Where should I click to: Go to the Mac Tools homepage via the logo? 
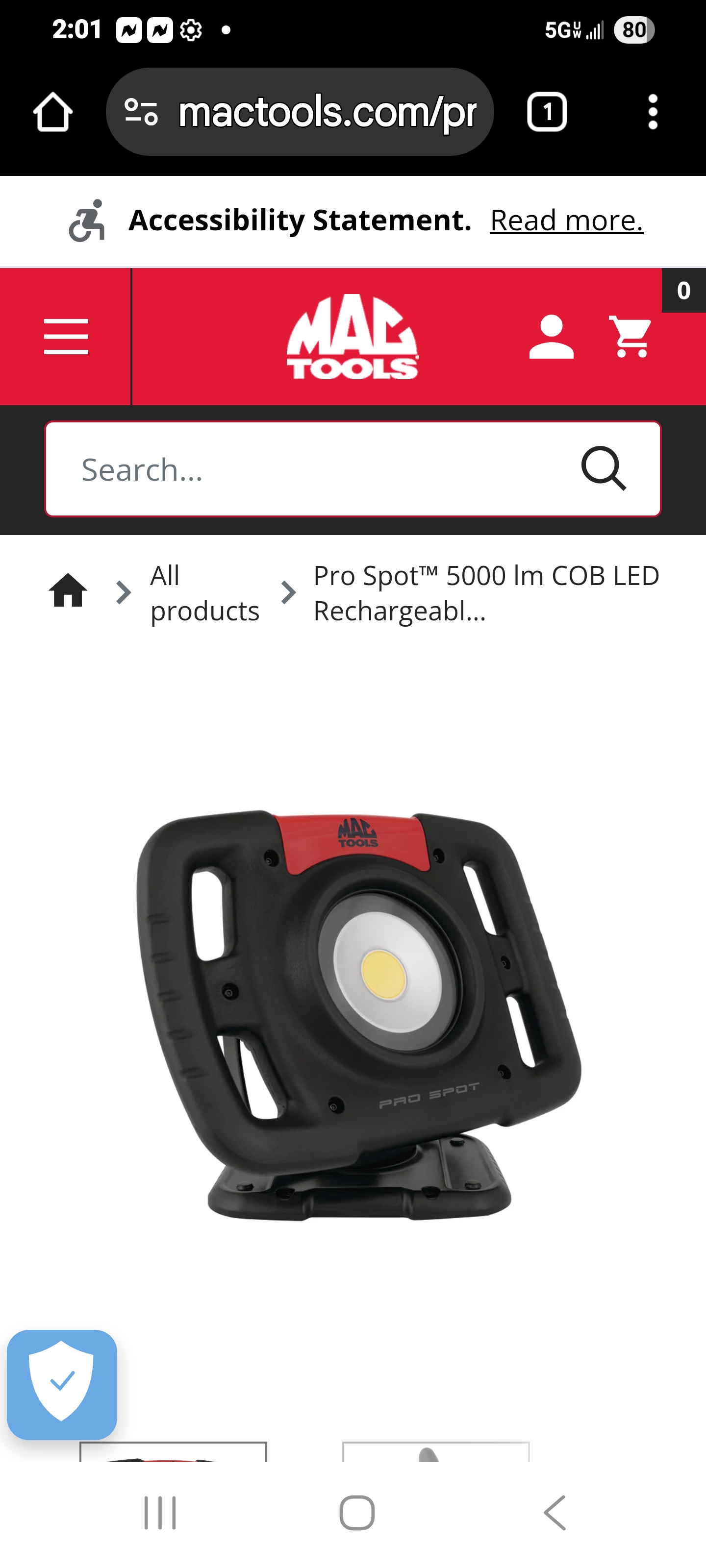point(353,337)
